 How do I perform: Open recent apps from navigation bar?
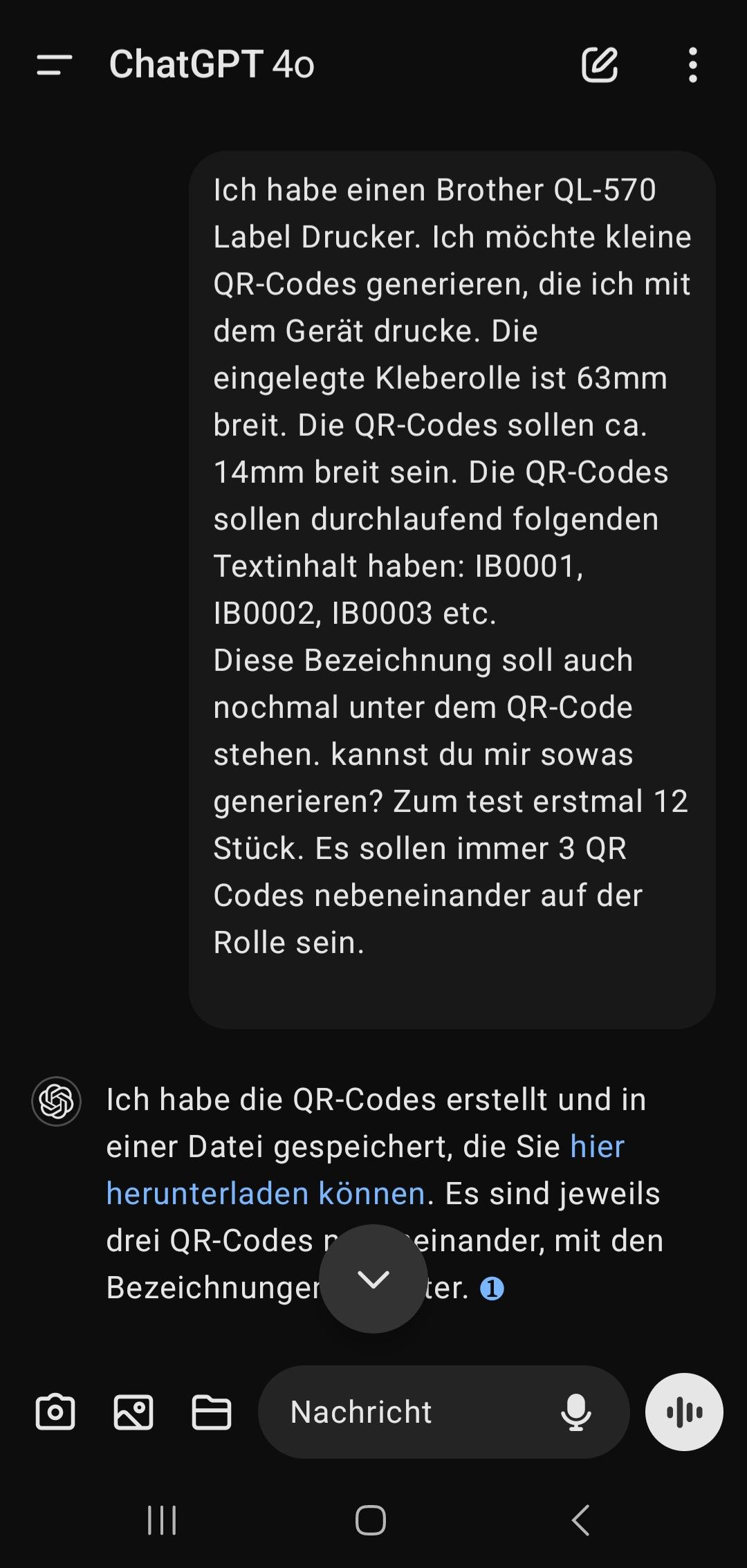tap(163, 1520)
